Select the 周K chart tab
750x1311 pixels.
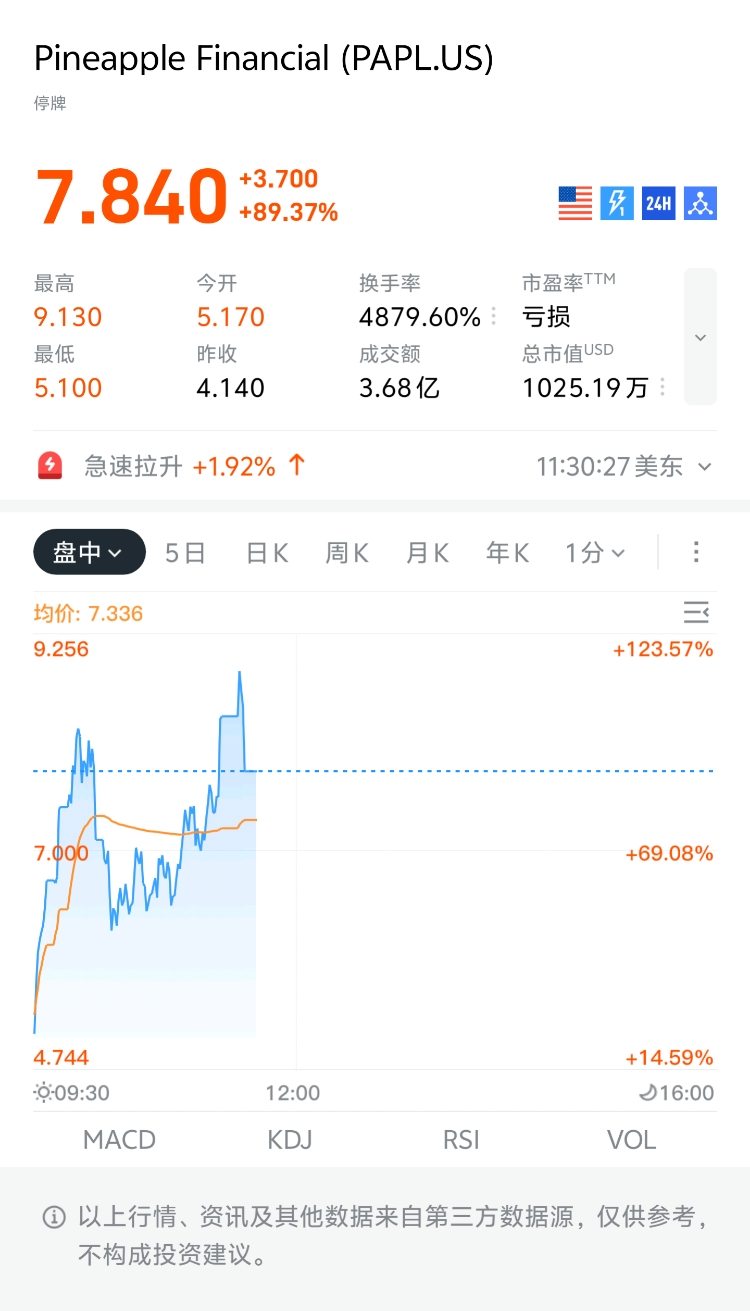[x=347, y=553]
